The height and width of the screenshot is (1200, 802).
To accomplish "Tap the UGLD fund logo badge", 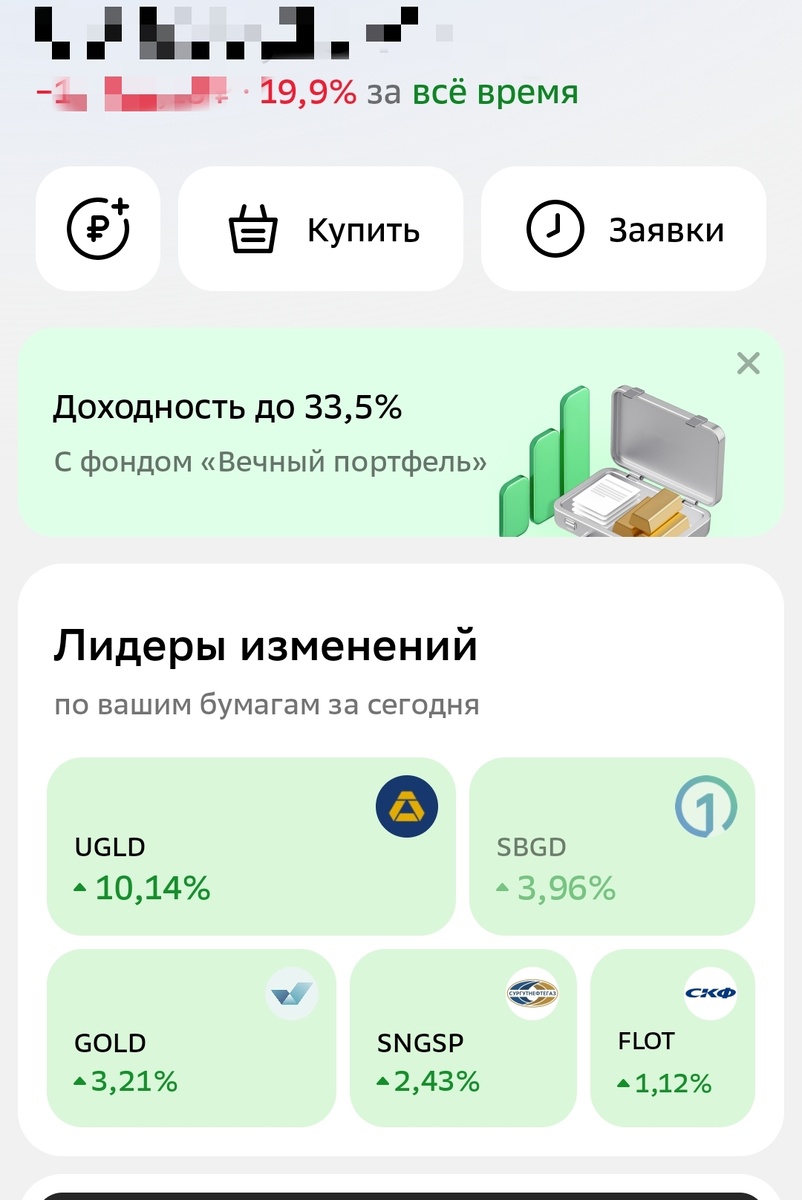I will (406, 808).
